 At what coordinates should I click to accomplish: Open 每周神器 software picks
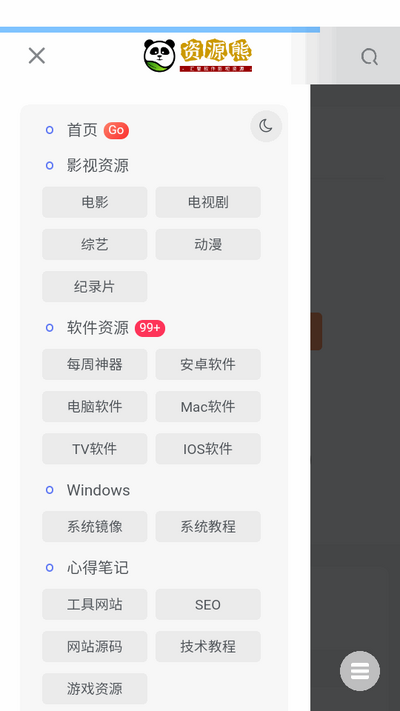(x=95, y=365)
